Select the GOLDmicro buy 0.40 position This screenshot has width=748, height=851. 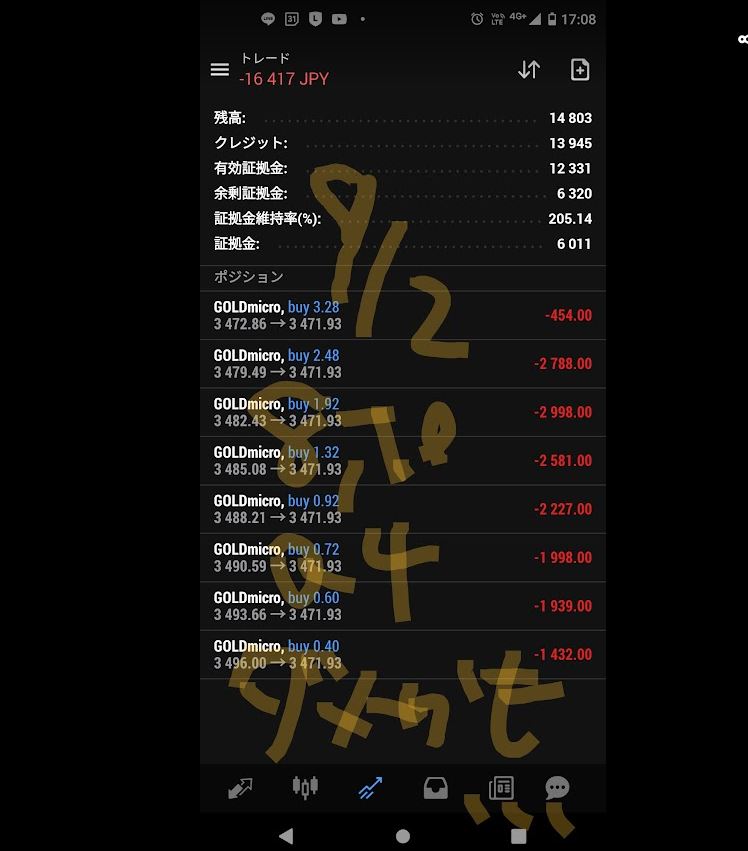tap(402, 654)
